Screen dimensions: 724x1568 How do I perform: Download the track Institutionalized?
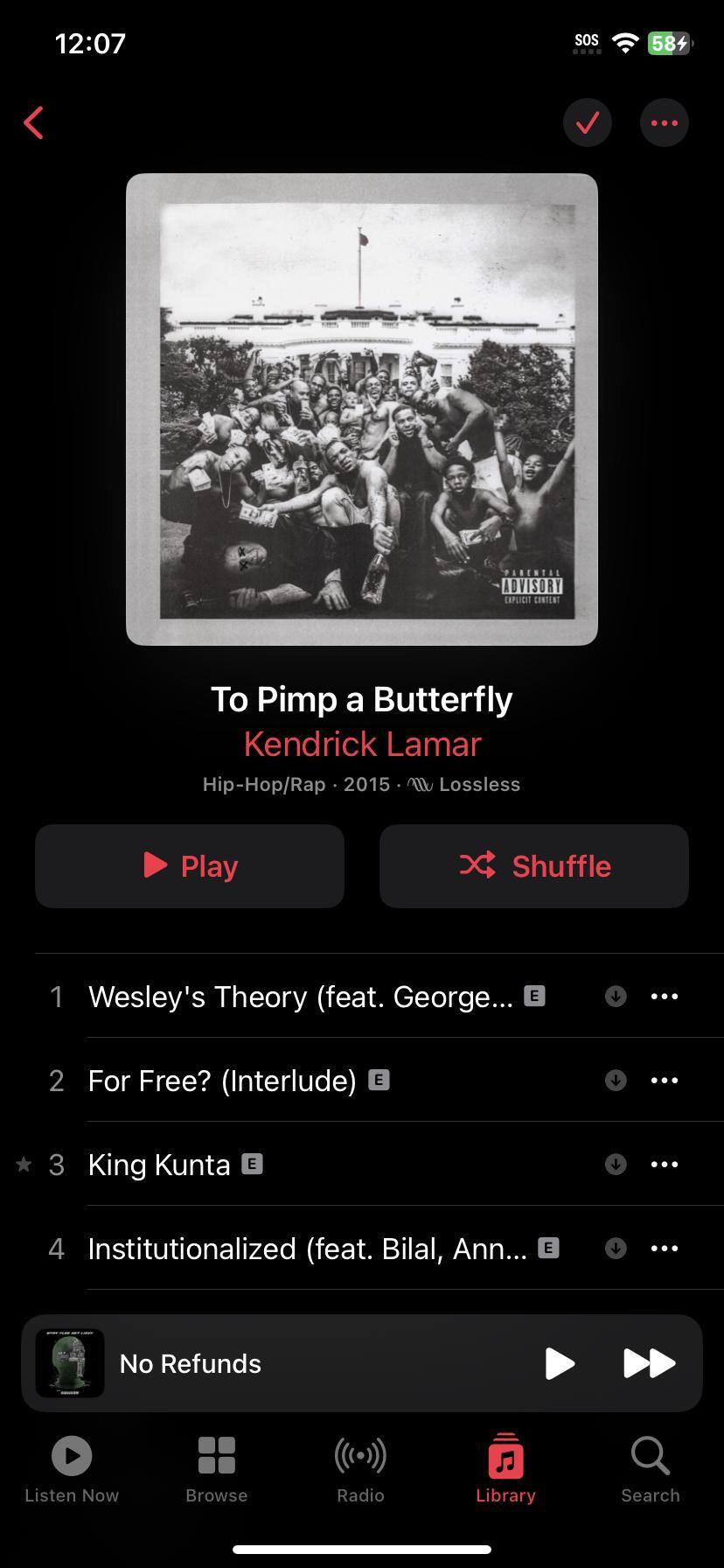pos(616,1249)
